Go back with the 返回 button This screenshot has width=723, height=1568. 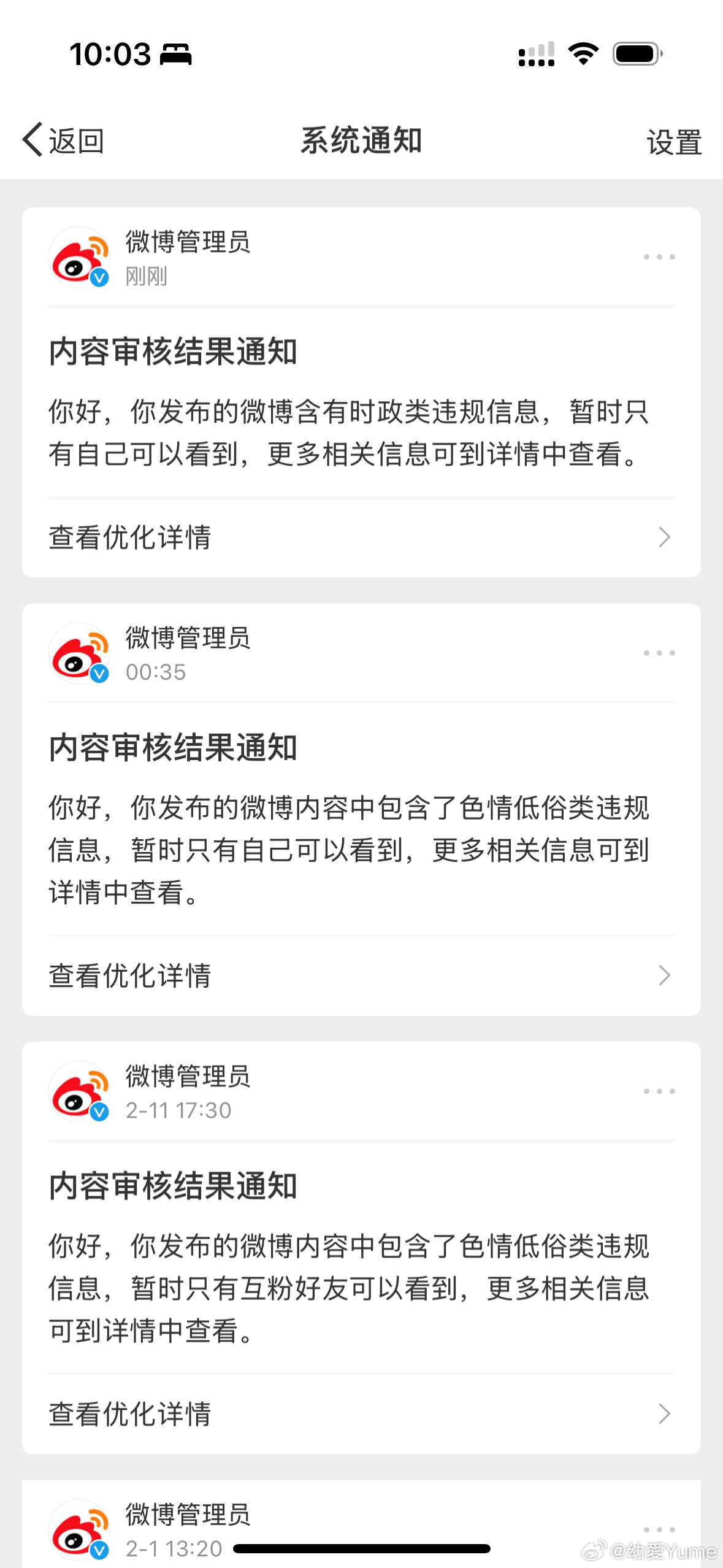click(63, 140)
